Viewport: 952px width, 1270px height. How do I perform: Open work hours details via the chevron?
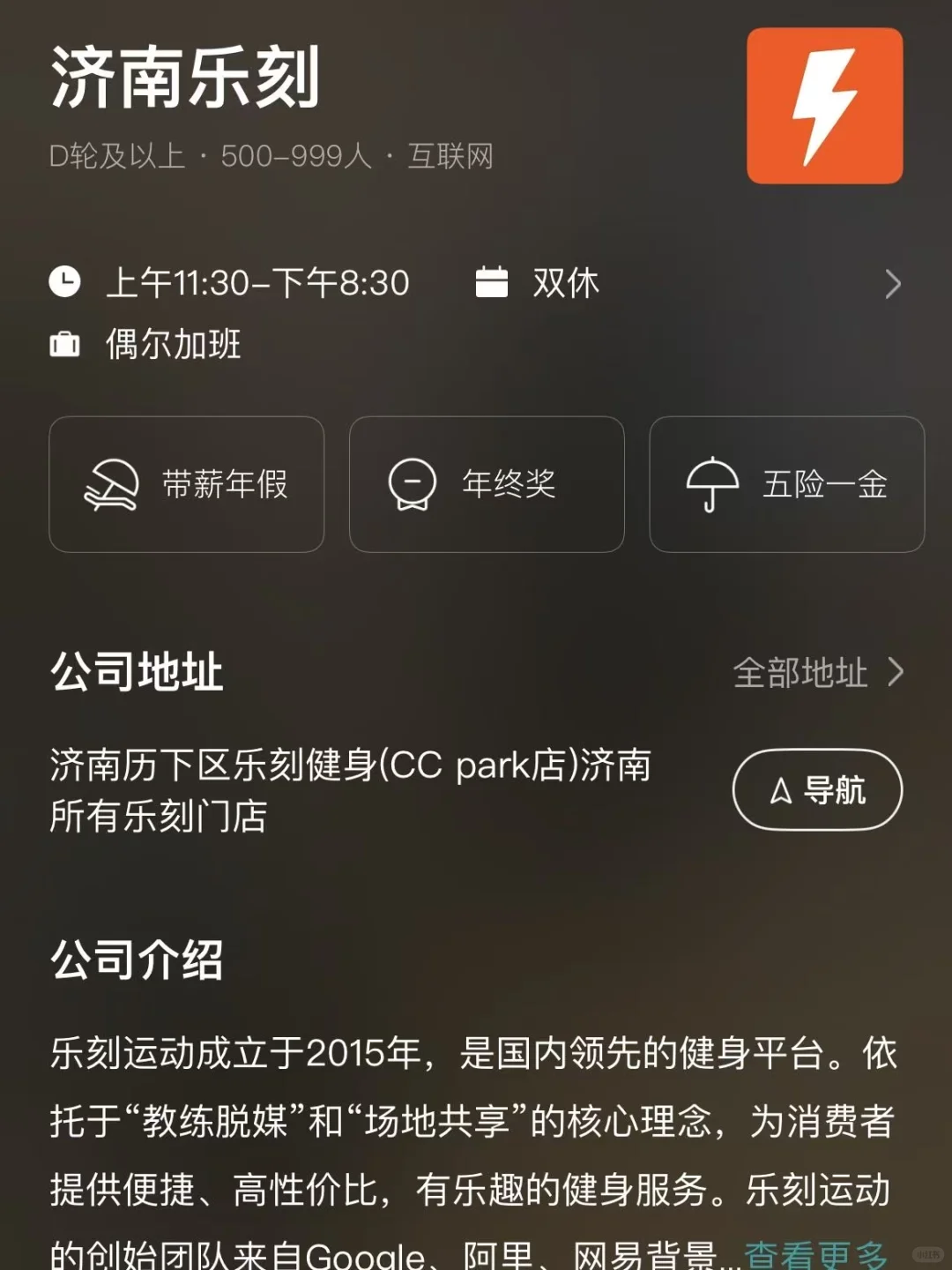tap(893, 284)
